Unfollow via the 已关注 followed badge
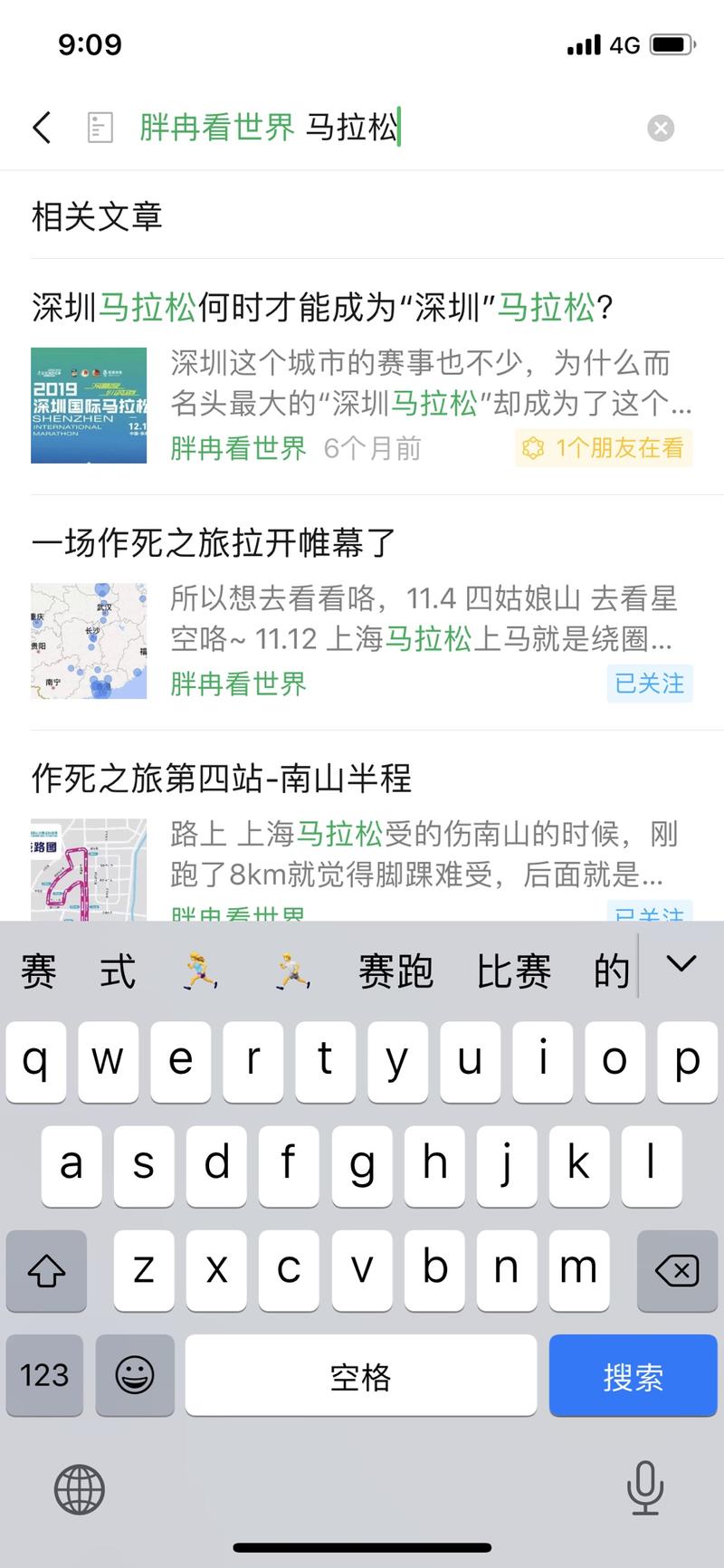724x1568 pixels. pyautogui.click(x=649, y=684)
